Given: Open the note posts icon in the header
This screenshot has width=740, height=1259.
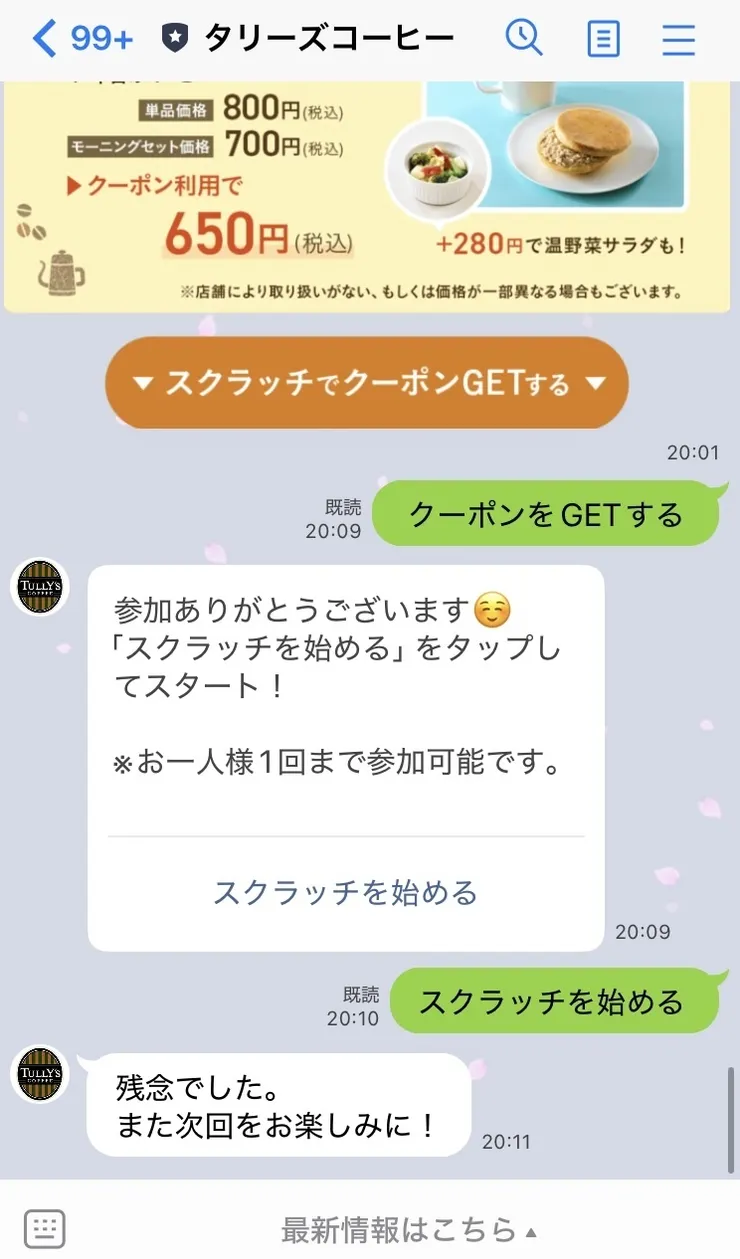Looking at the screenshot, I should point(604,38).
